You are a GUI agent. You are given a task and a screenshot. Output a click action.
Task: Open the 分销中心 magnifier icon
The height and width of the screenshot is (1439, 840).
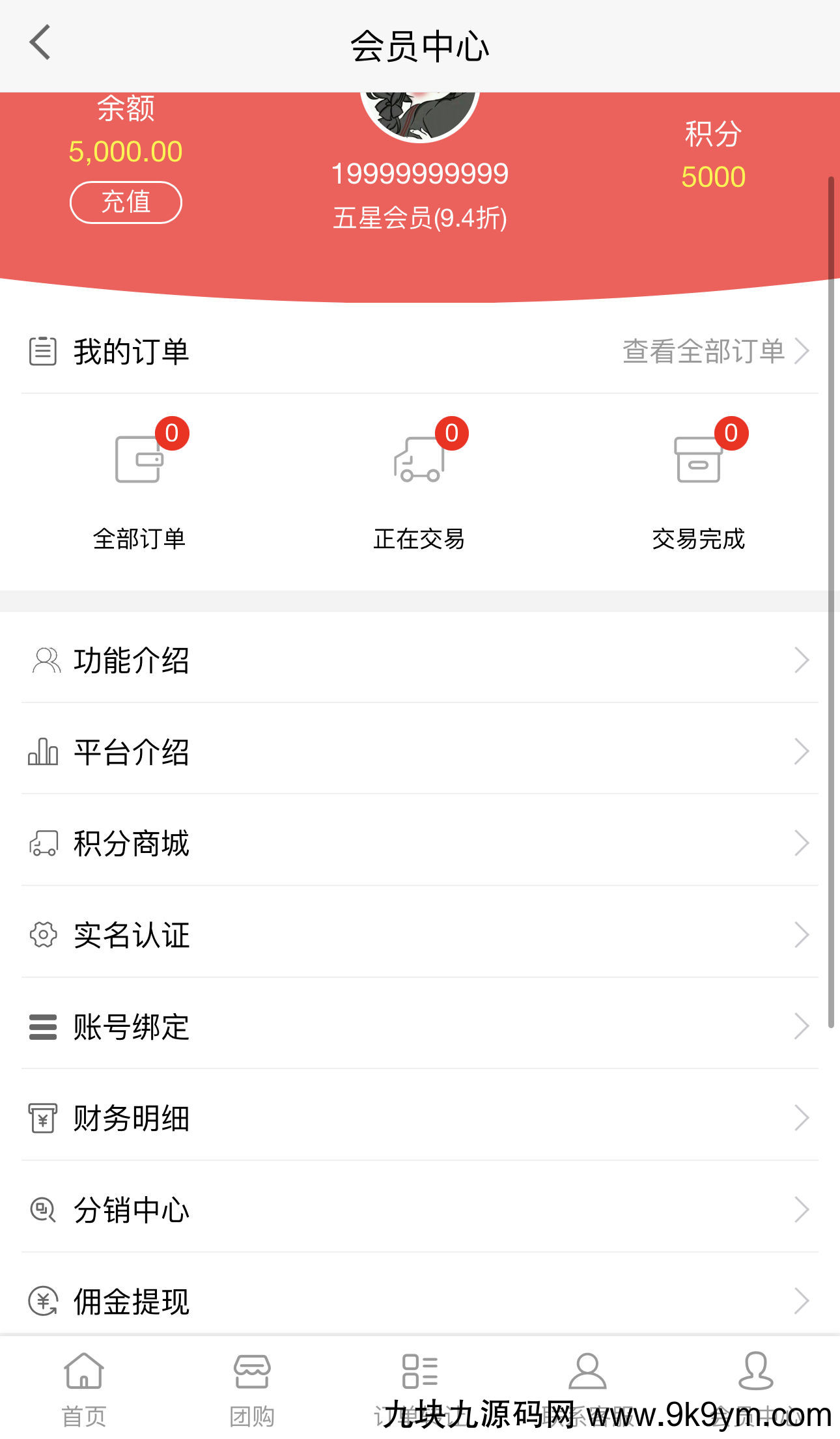click(43, 1210)
